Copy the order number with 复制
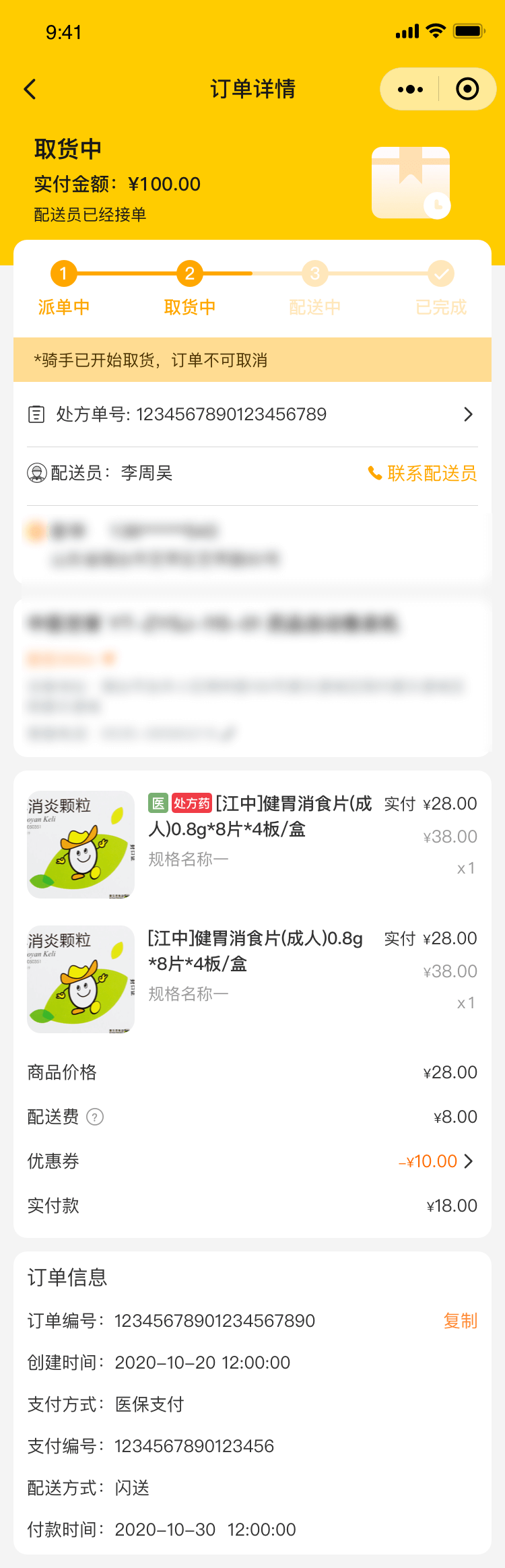 click(x=460, y=1321)
